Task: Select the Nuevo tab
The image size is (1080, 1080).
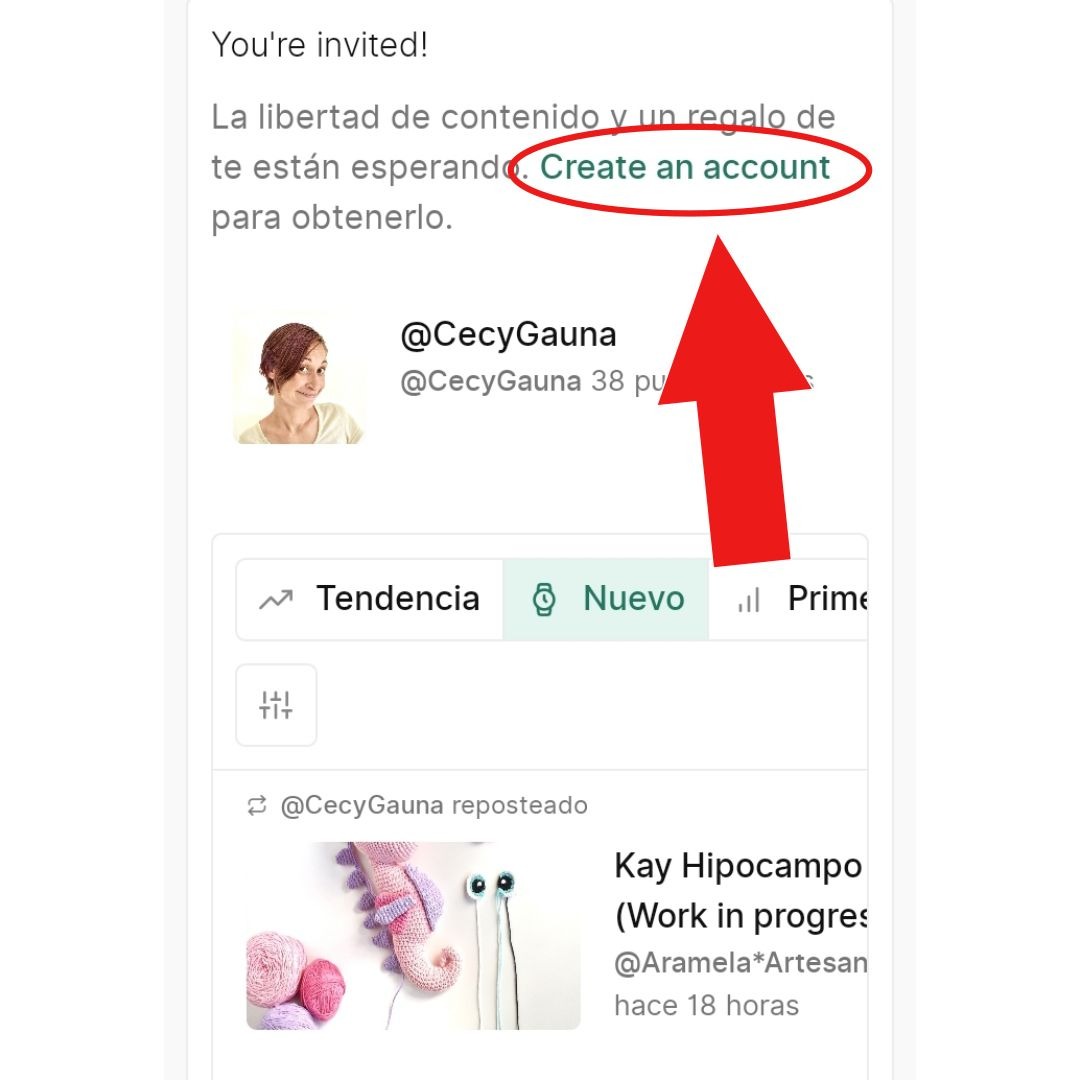Action: pos(606,599)
